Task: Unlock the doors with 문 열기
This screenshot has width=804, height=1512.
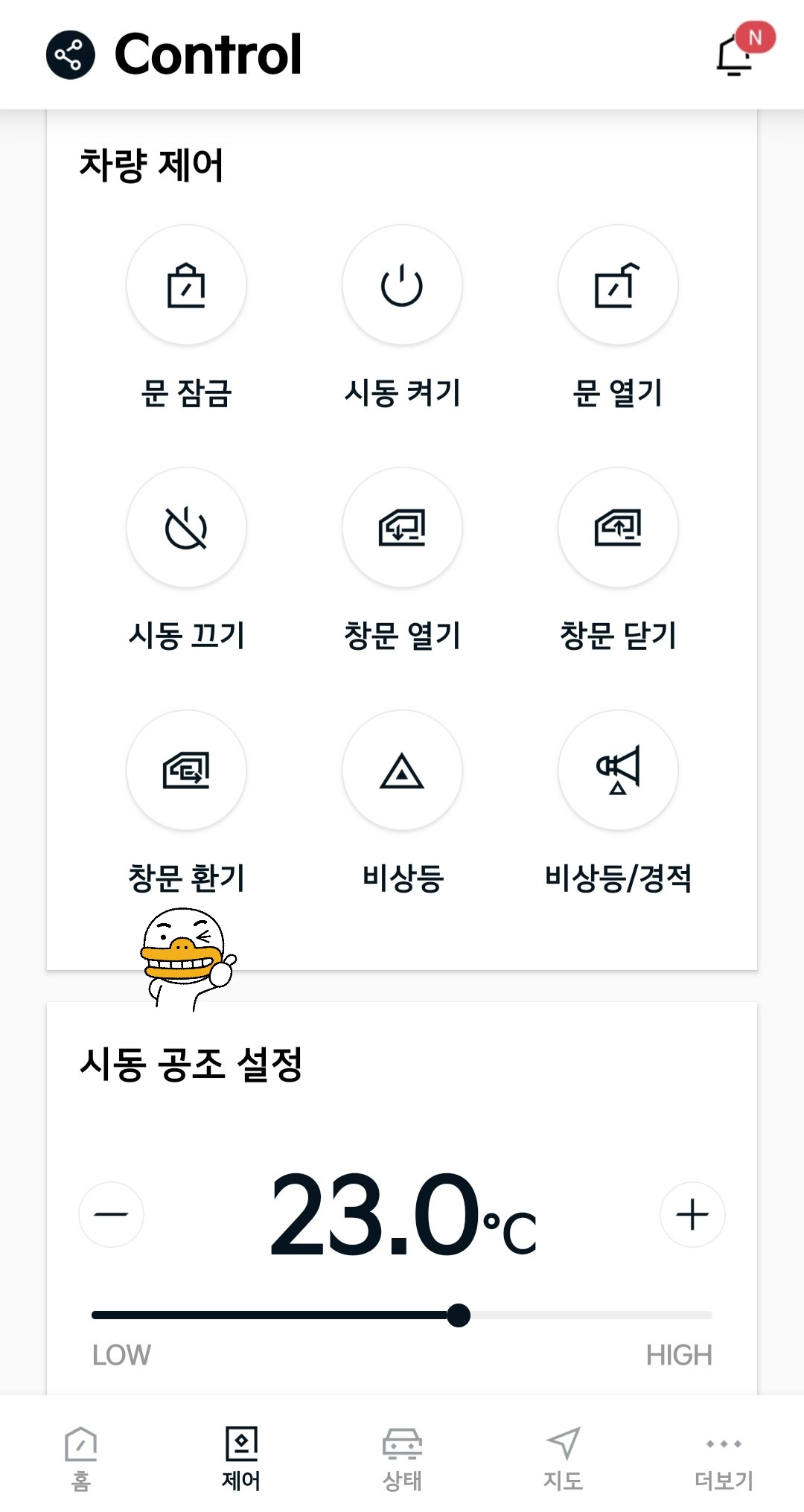Action: coord(618,285)
